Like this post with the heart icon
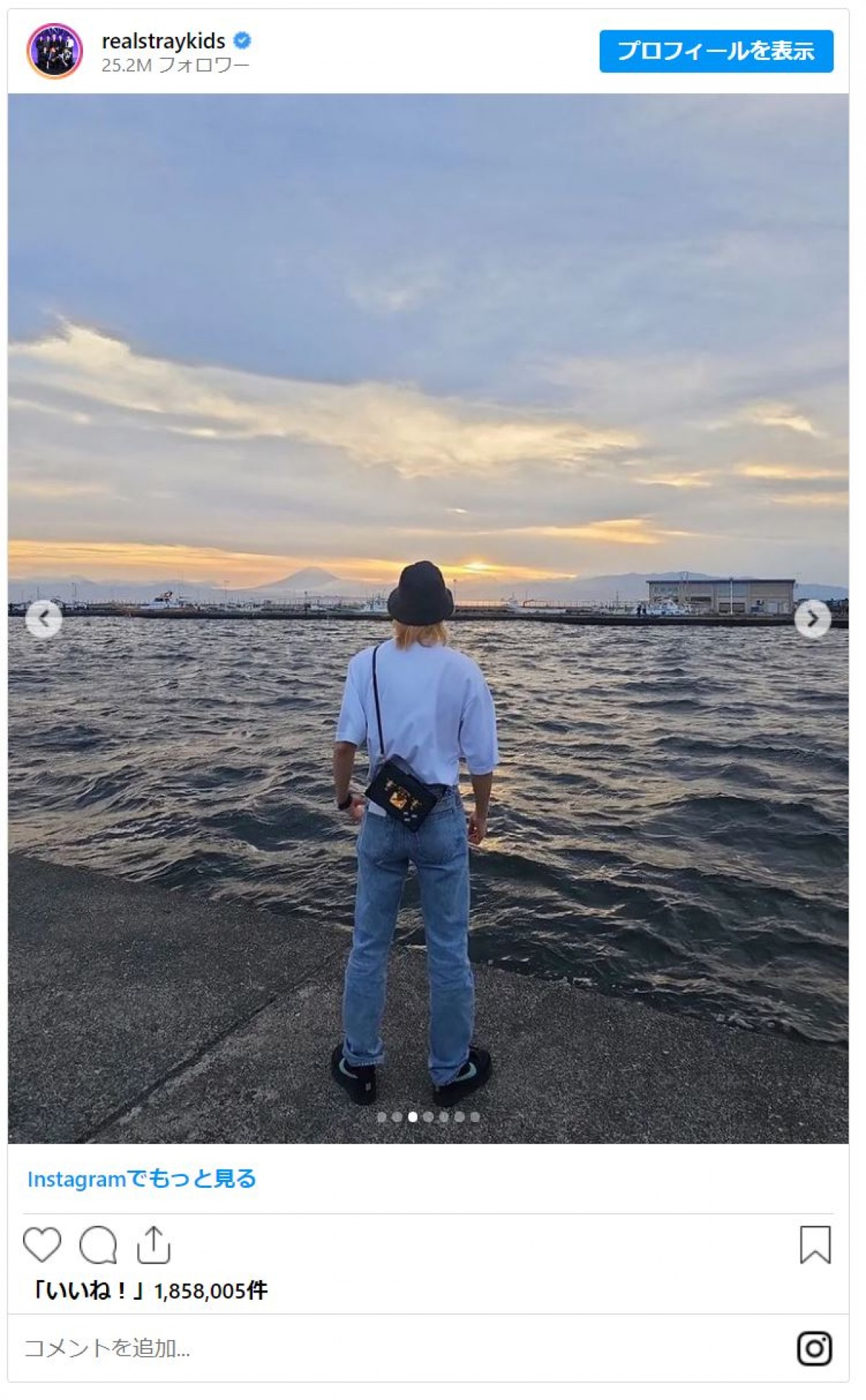 [42, 1244]
